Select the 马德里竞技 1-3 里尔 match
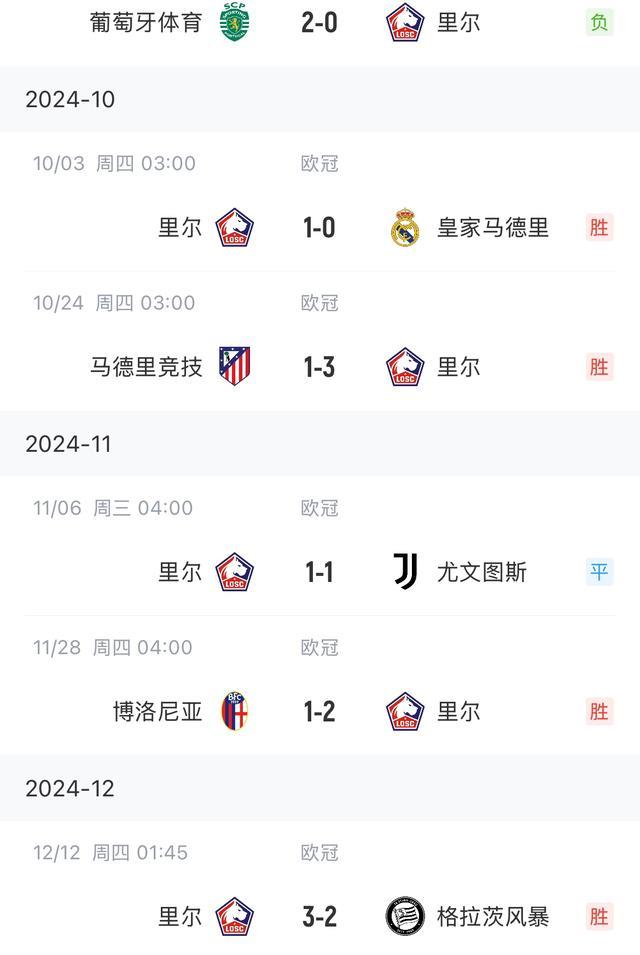Image resolution: width=640 pixels, height=955 pixels. tap(319, 367)
